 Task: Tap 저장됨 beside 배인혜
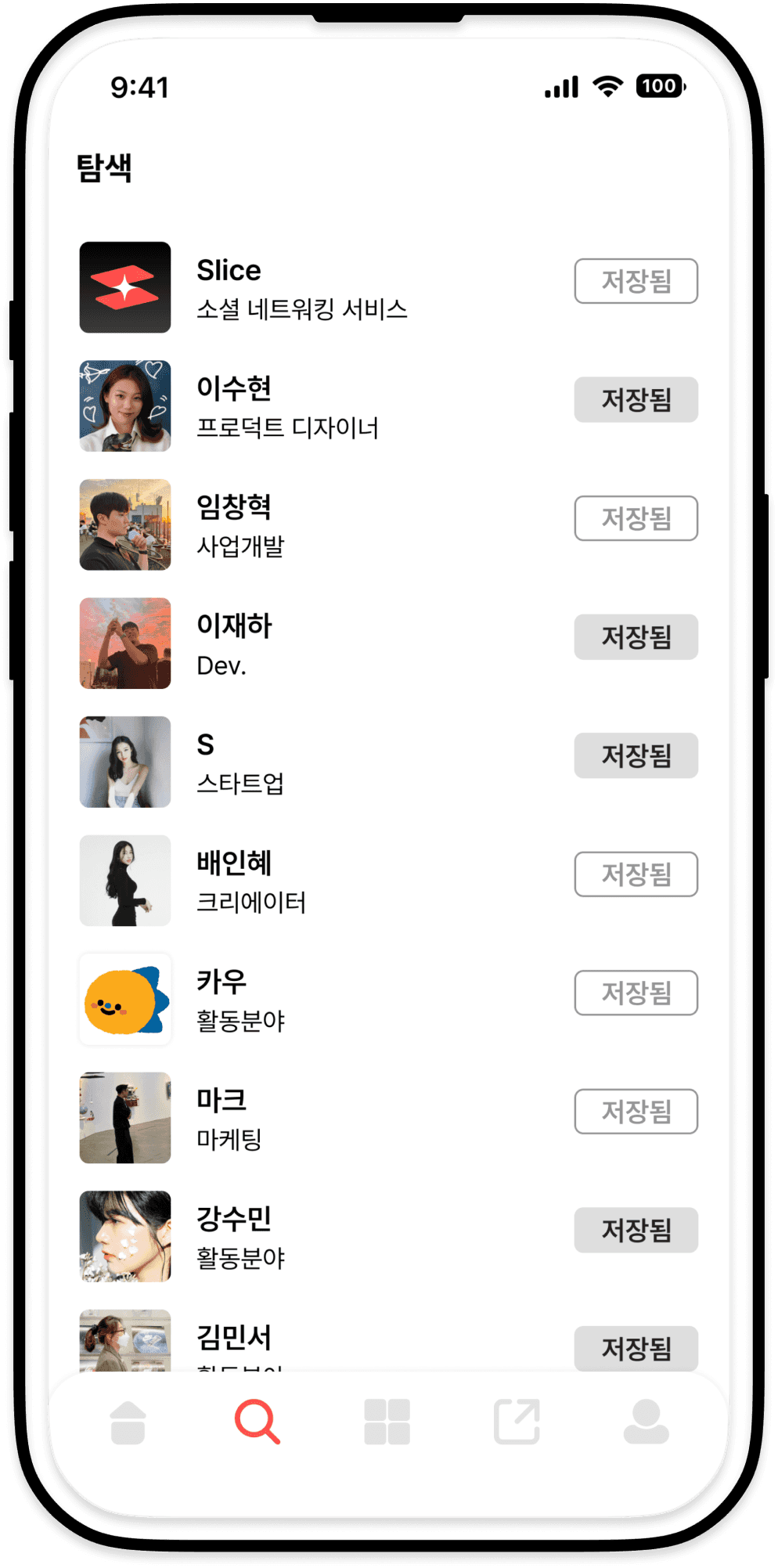(636, 874)
